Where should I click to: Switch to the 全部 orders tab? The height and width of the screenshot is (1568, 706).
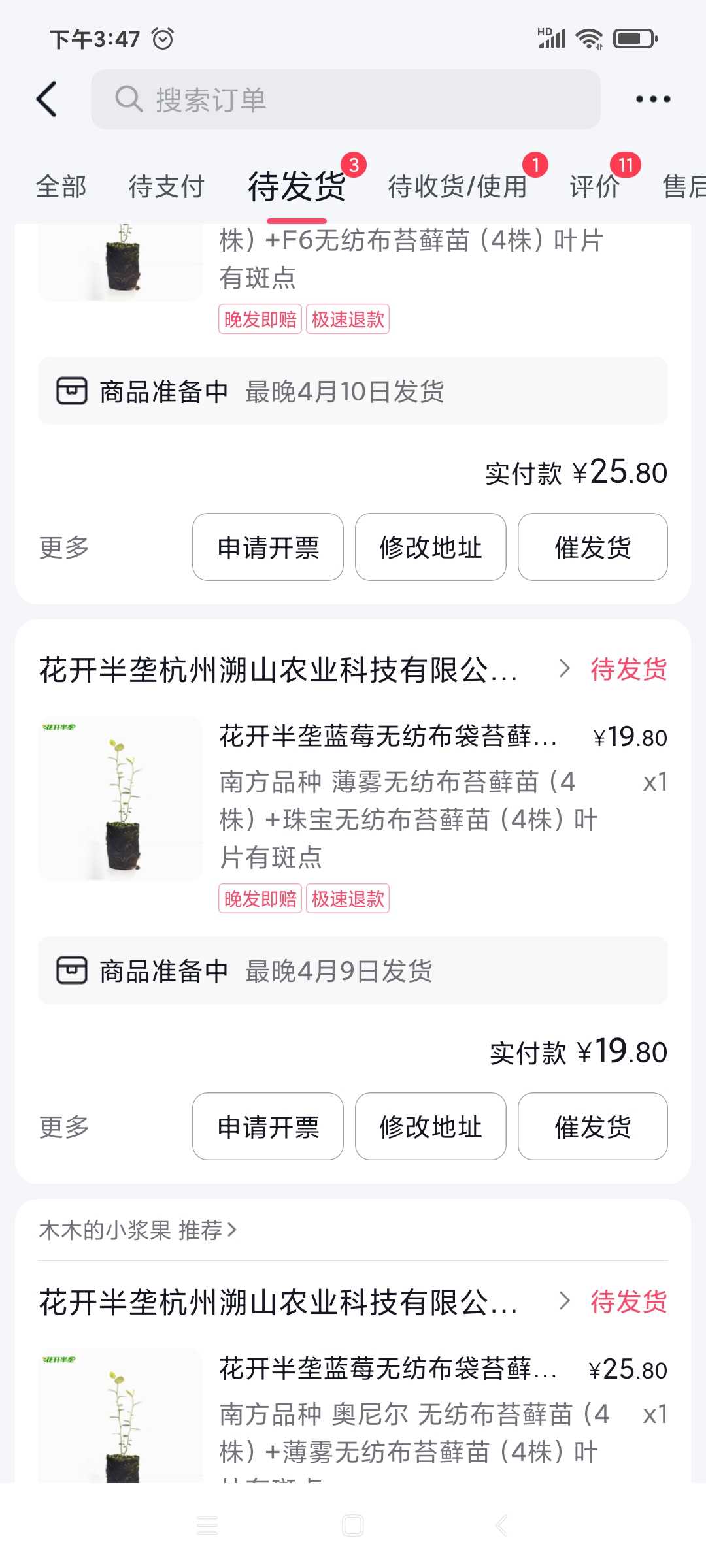pyautogui.click(x=61, y=187)
